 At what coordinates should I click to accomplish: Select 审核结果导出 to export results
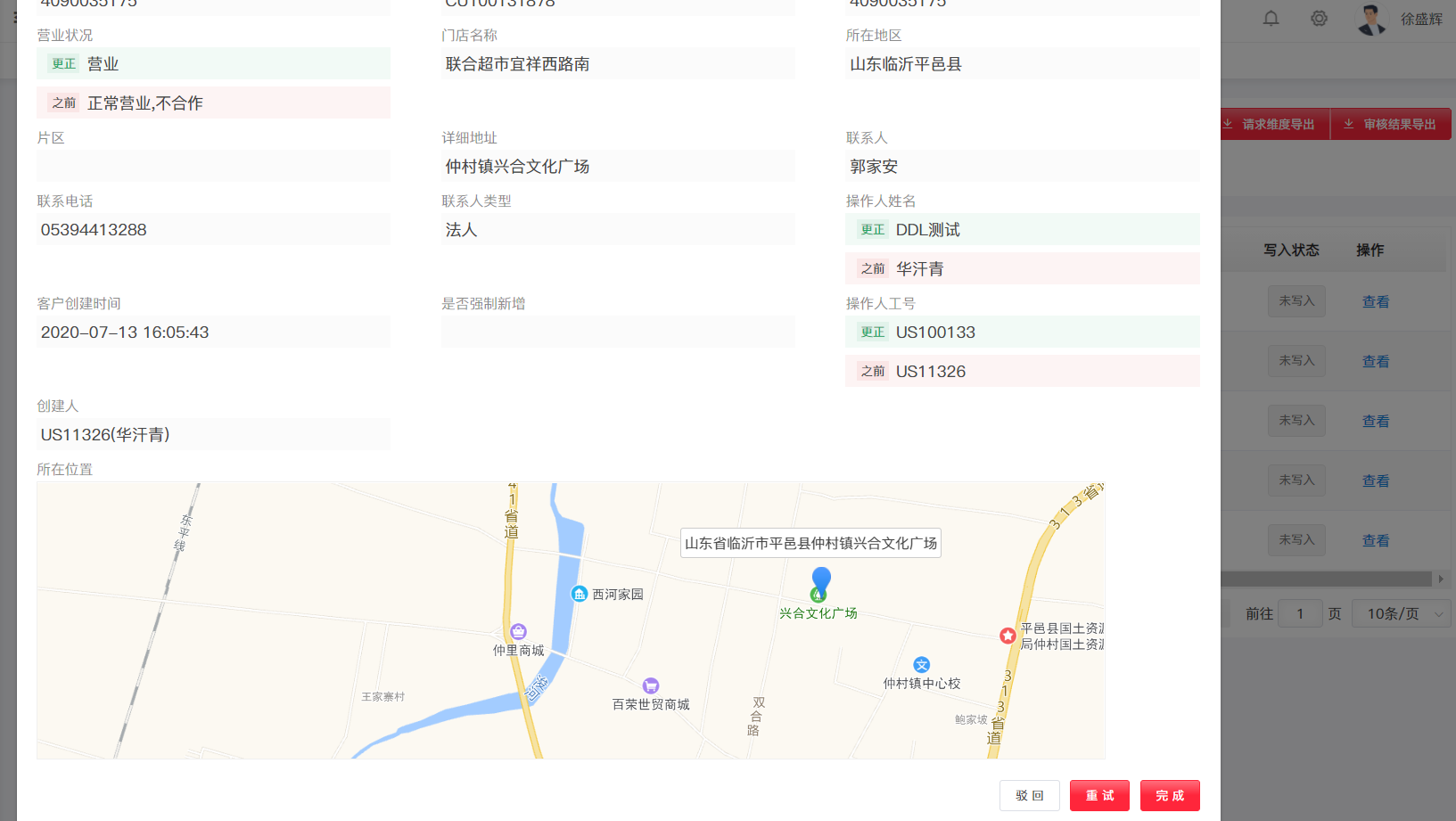[1391, 125]
